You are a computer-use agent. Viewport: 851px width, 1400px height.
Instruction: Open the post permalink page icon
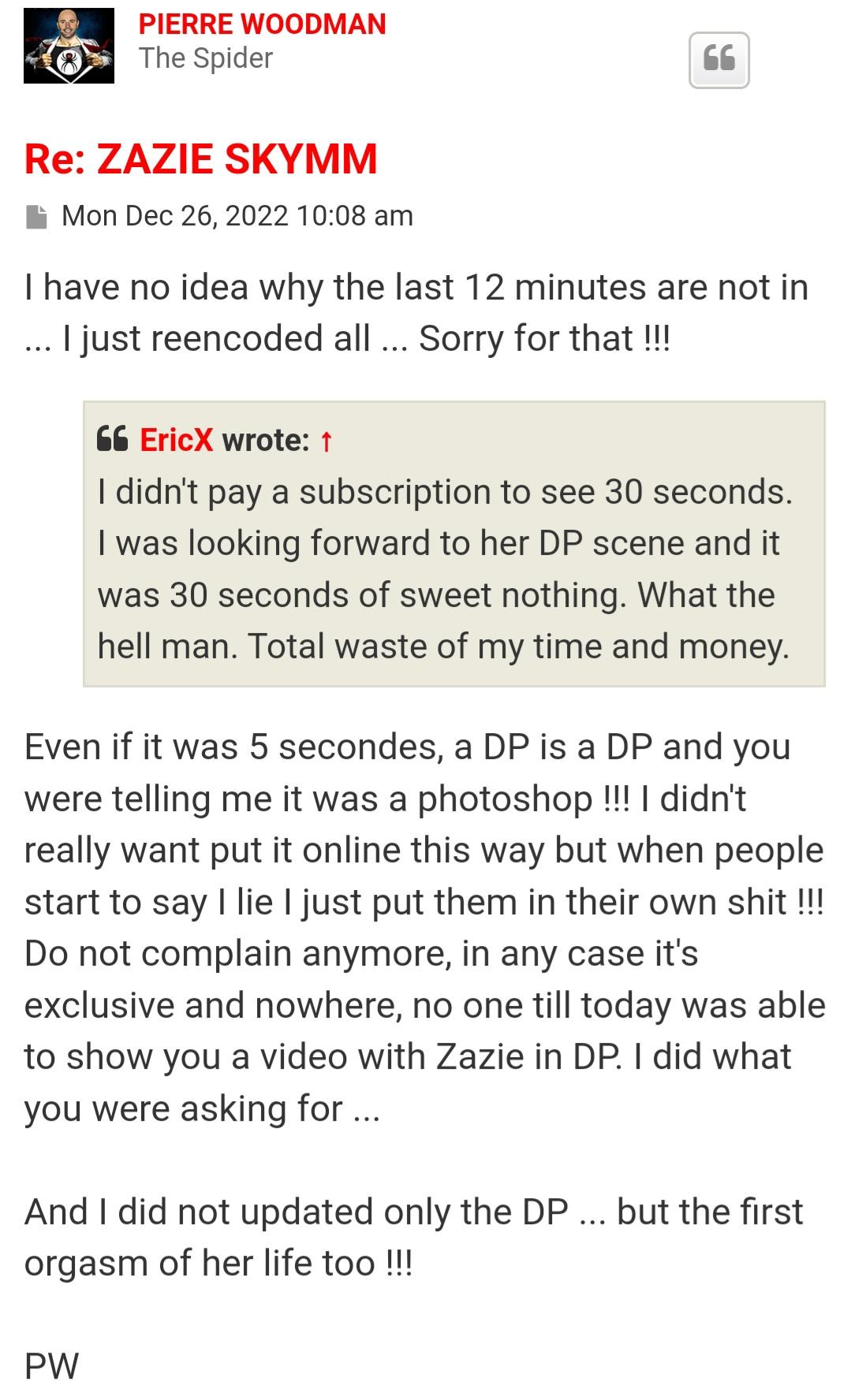coord(36,216)
